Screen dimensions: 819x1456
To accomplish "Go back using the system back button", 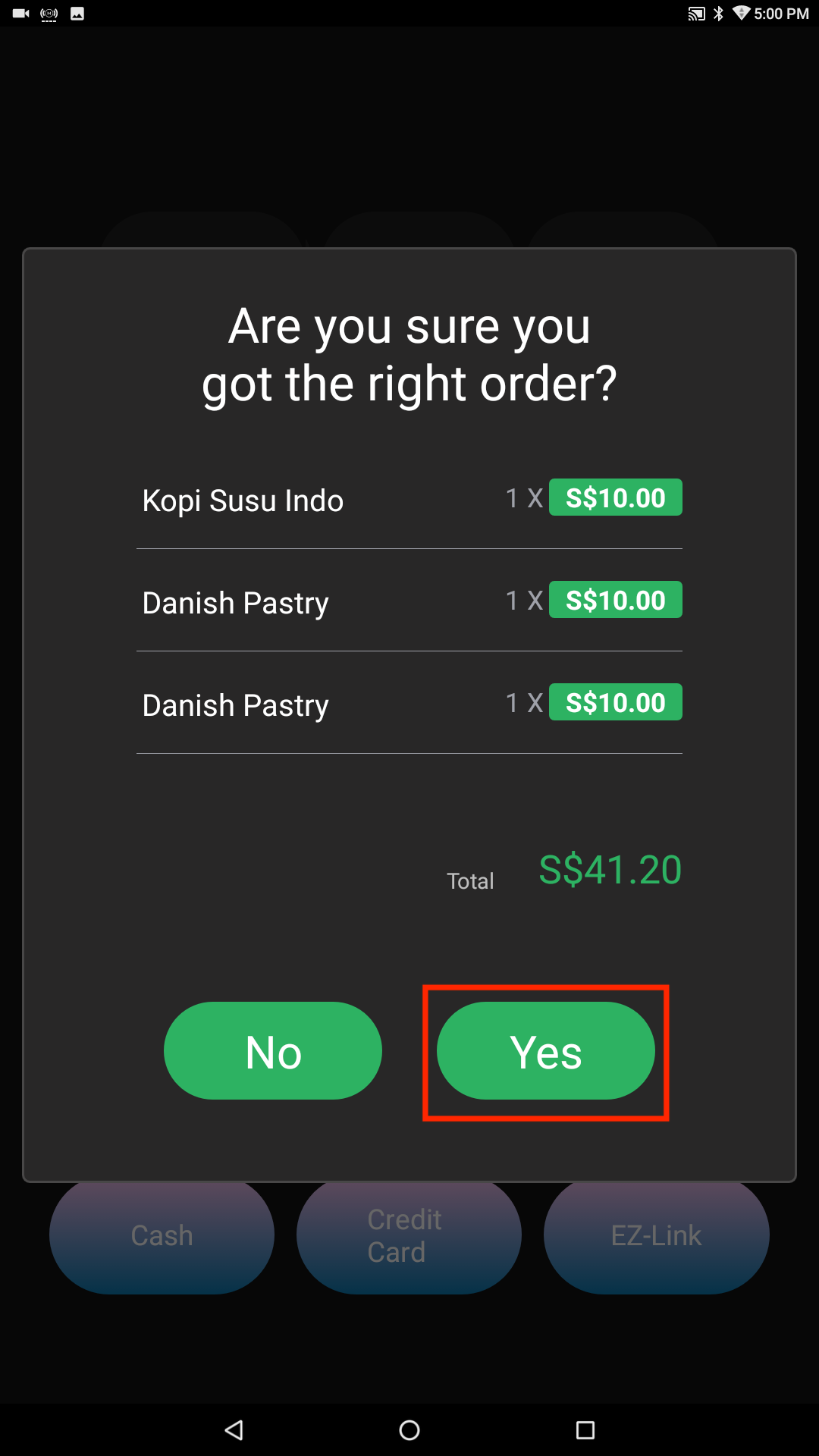I will [234, 1430].
